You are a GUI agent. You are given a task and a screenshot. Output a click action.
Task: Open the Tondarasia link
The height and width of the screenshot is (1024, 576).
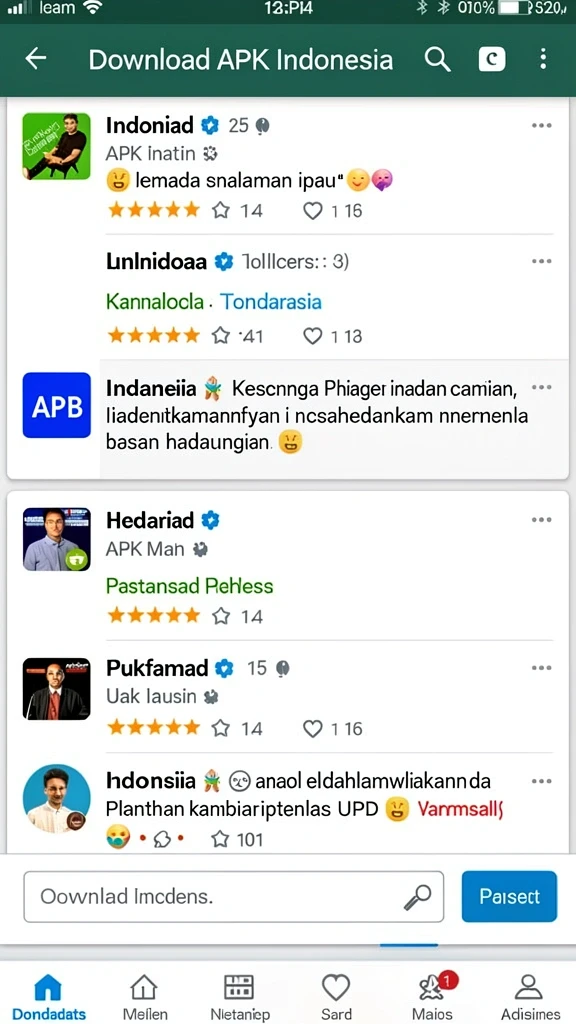pyautogui.click(x=270, y=302)
